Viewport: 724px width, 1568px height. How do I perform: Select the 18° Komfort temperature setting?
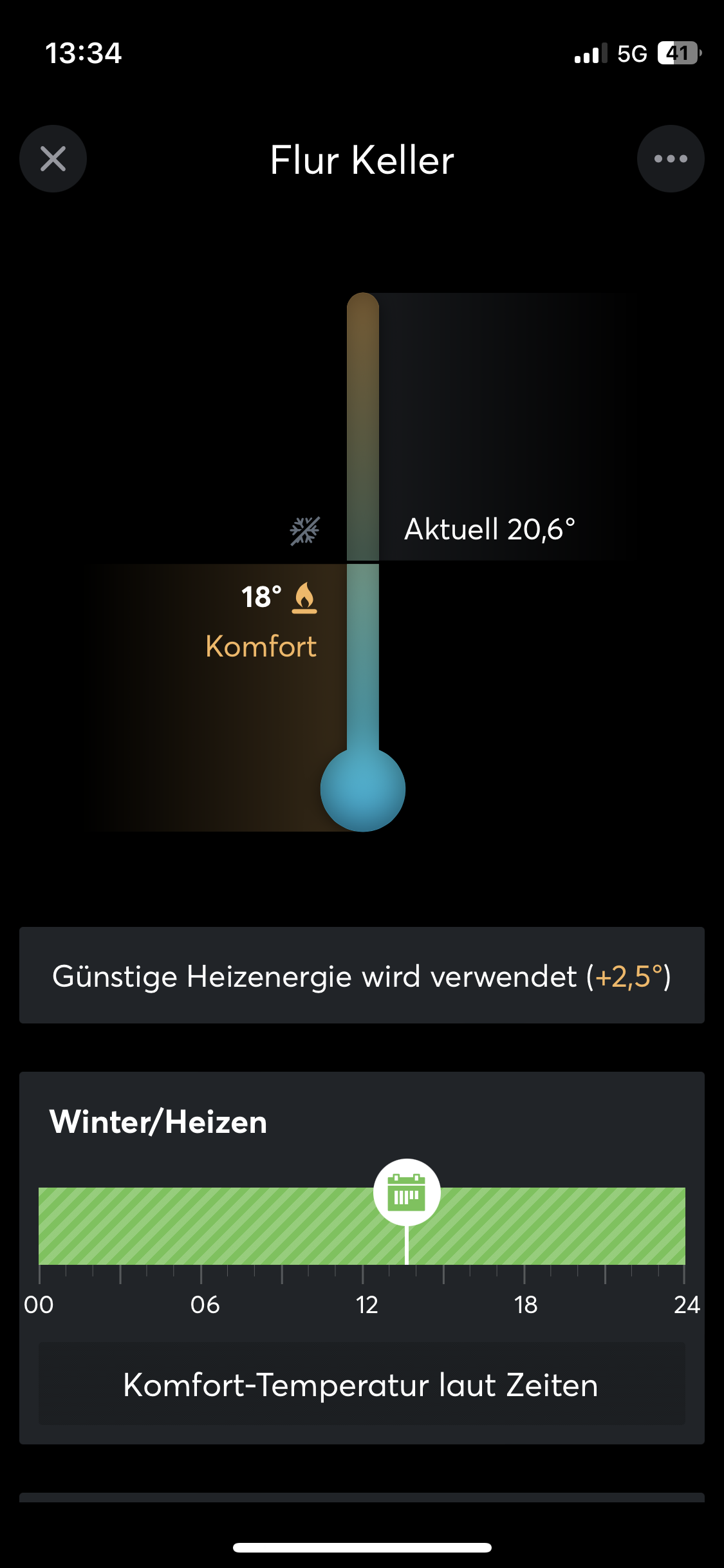262,621
